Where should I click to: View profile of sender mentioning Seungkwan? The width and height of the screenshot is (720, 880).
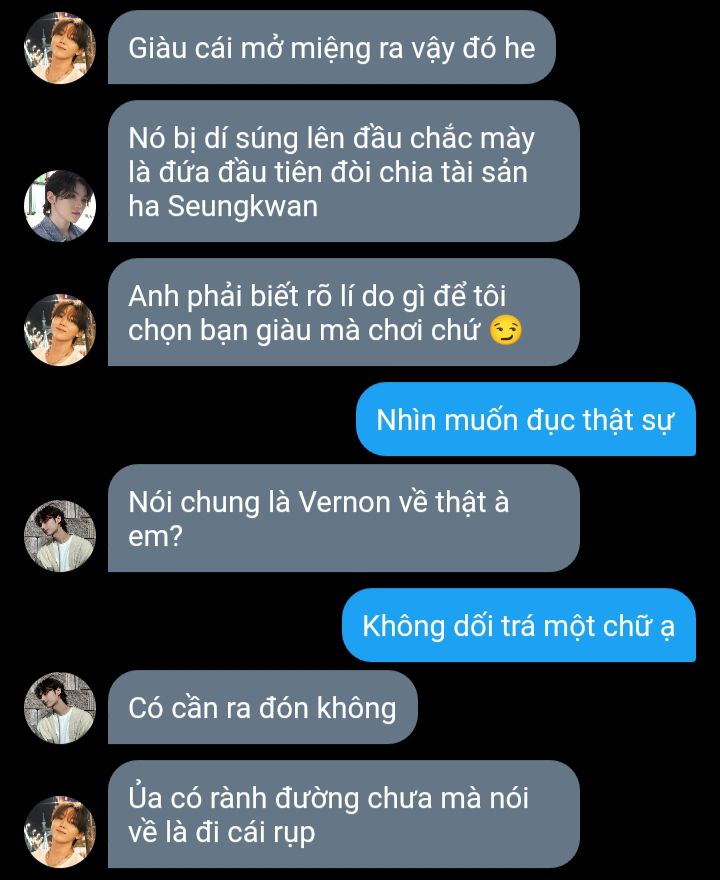(60, 206)
